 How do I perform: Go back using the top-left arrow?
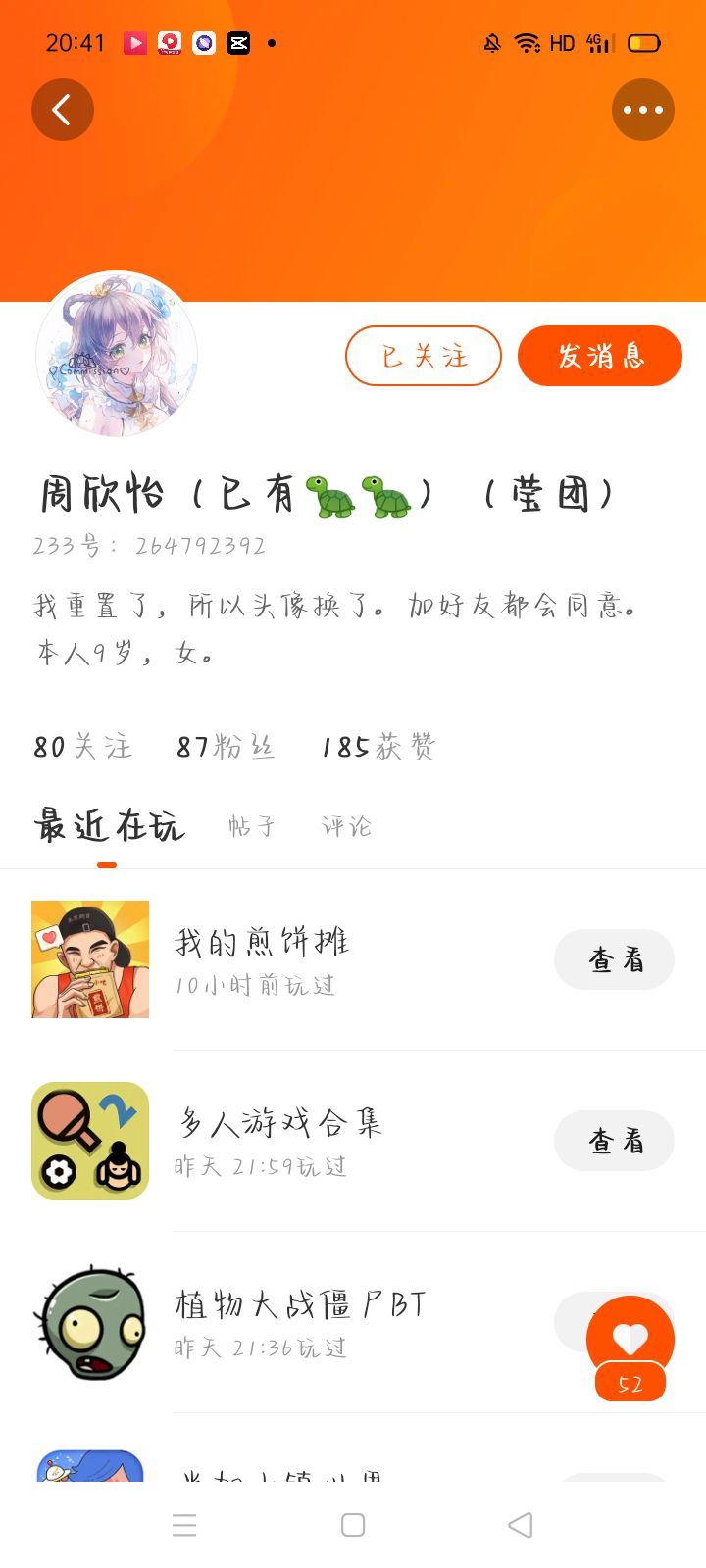click(62, 110)
